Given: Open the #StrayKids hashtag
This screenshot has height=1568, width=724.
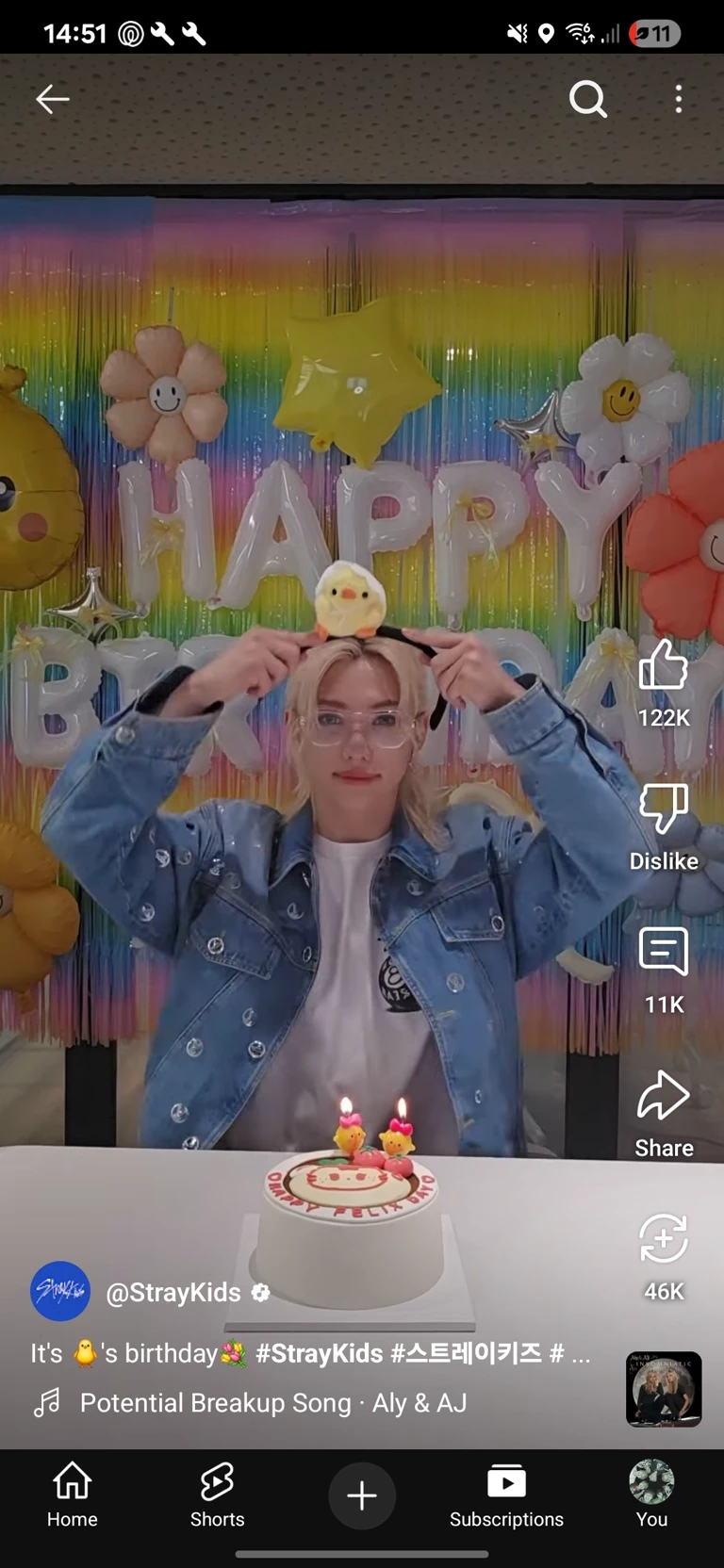Looking at the screenshot, I should tap(319, 1354).
